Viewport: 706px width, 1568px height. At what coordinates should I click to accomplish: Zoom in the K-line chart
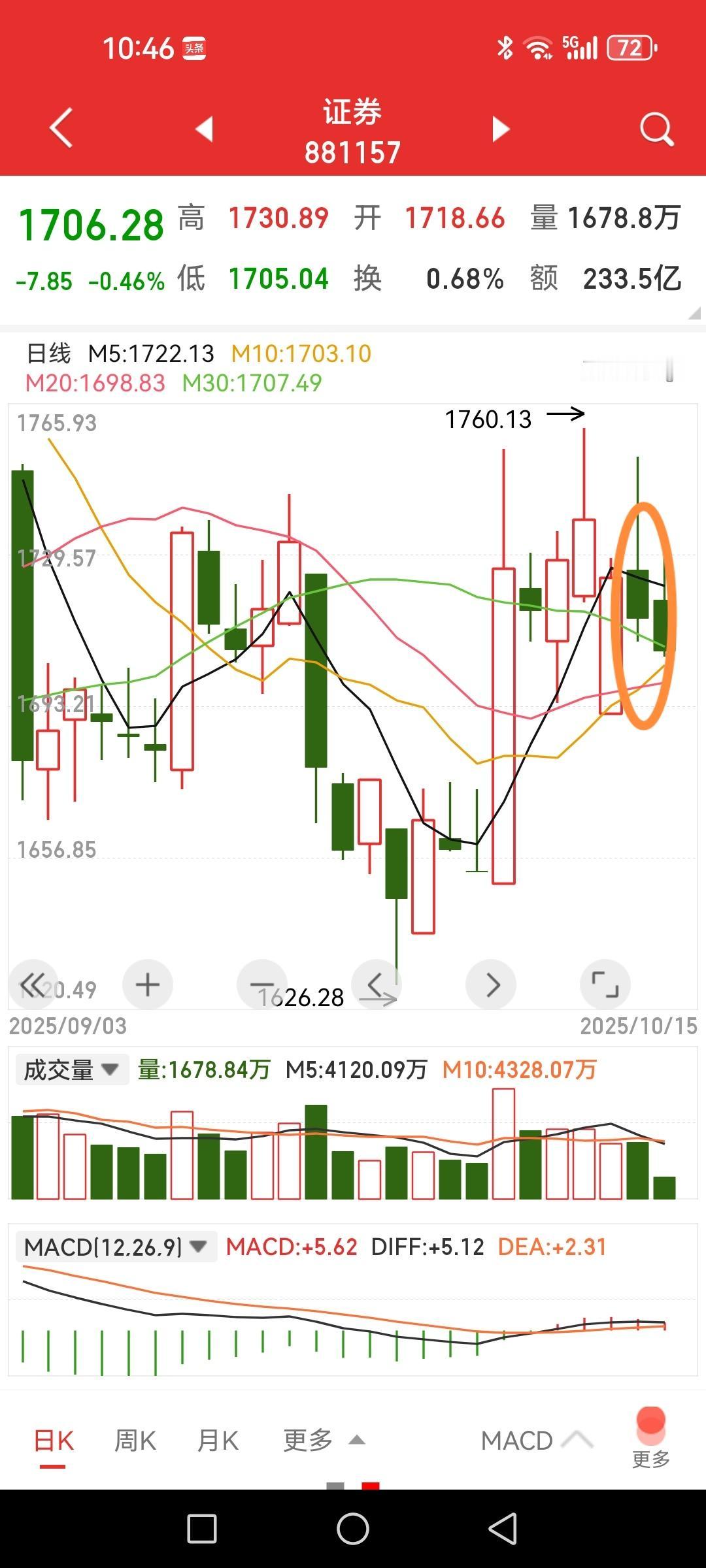pyautogui.click(x=148, y=985)
